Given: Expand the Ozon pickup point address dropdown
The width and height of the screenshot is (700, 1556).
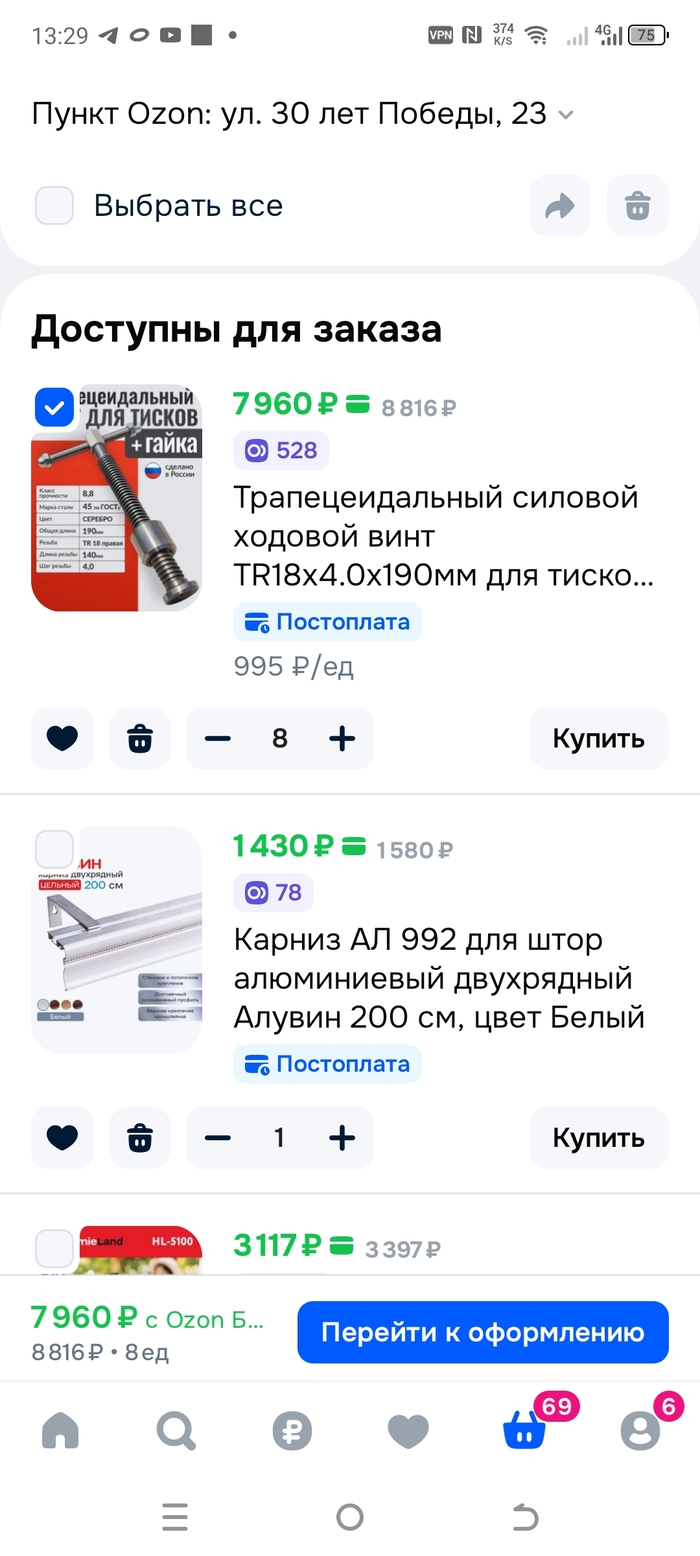Looking at the screenshot, I should coord(565,115).
